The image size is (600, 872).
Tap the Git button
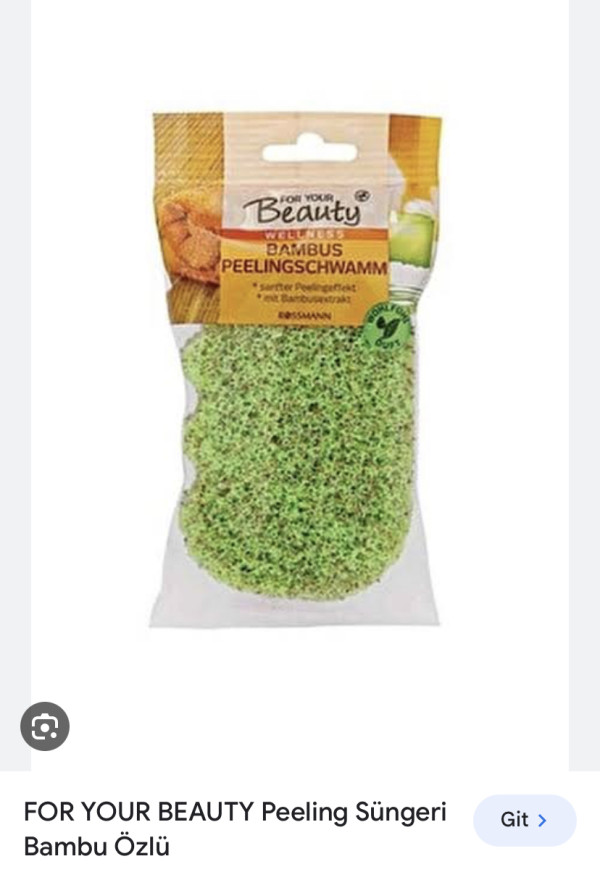pyautogui.click(x=524, y=820)
